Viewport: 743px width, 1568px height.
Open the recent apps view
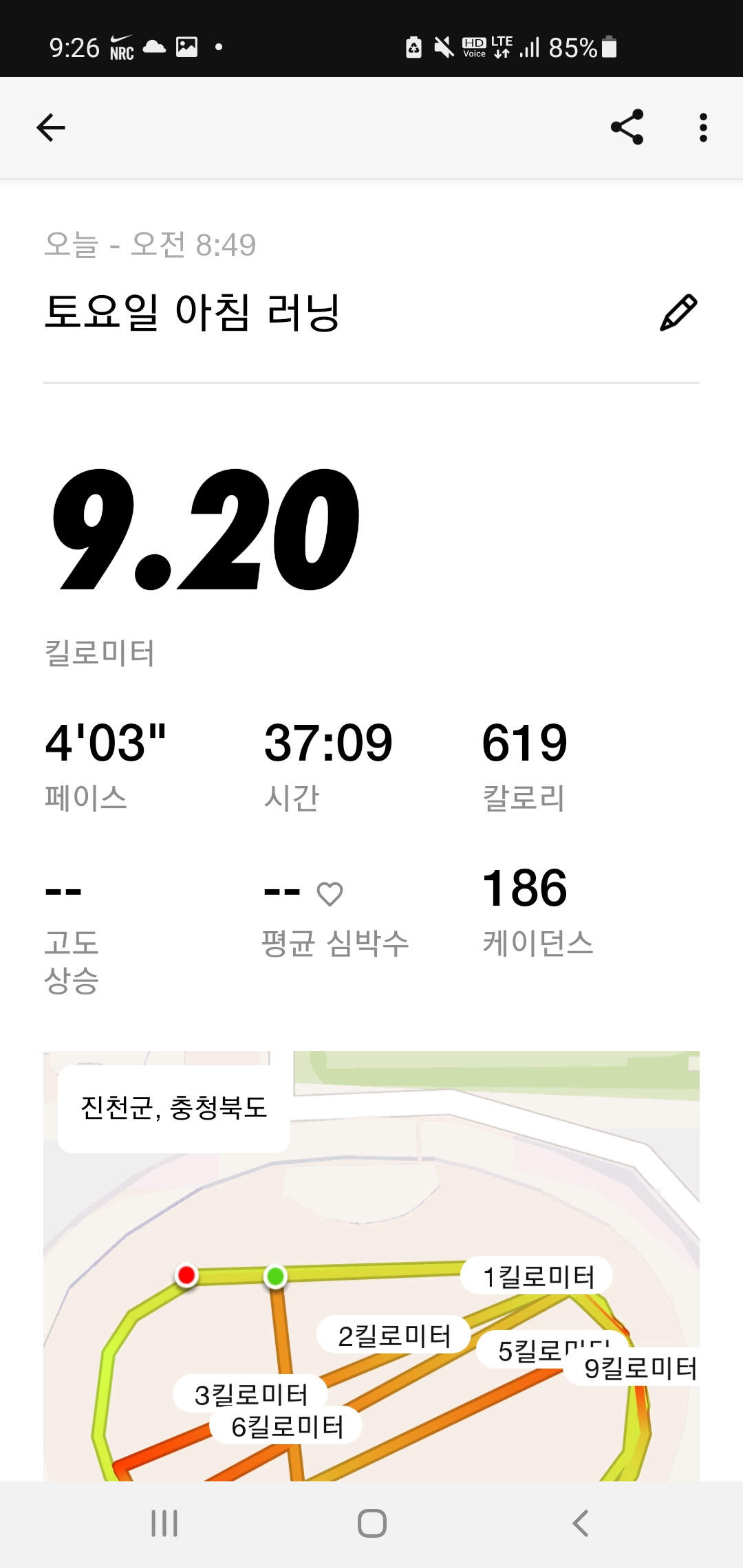(x=164, y=1523)
